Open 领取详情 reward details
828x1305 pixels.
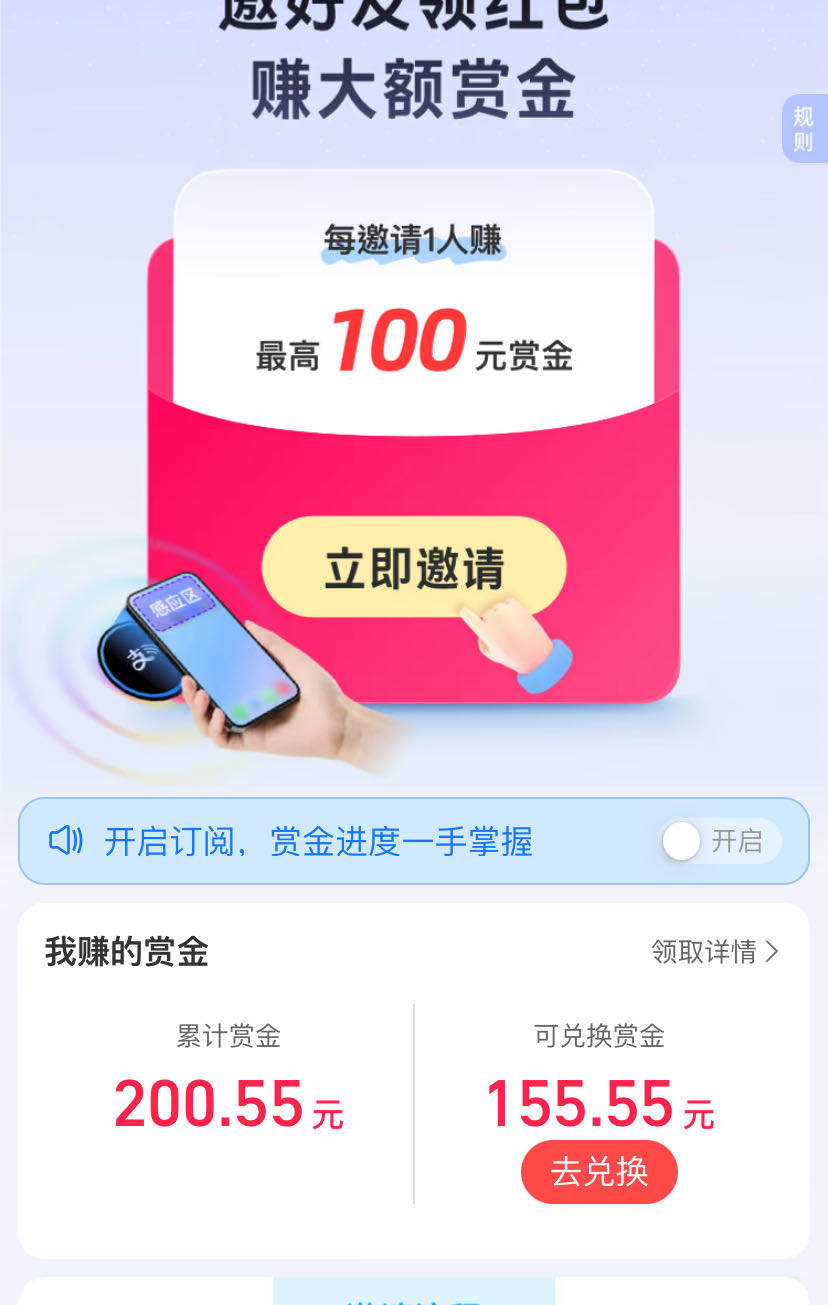(714, 951)
